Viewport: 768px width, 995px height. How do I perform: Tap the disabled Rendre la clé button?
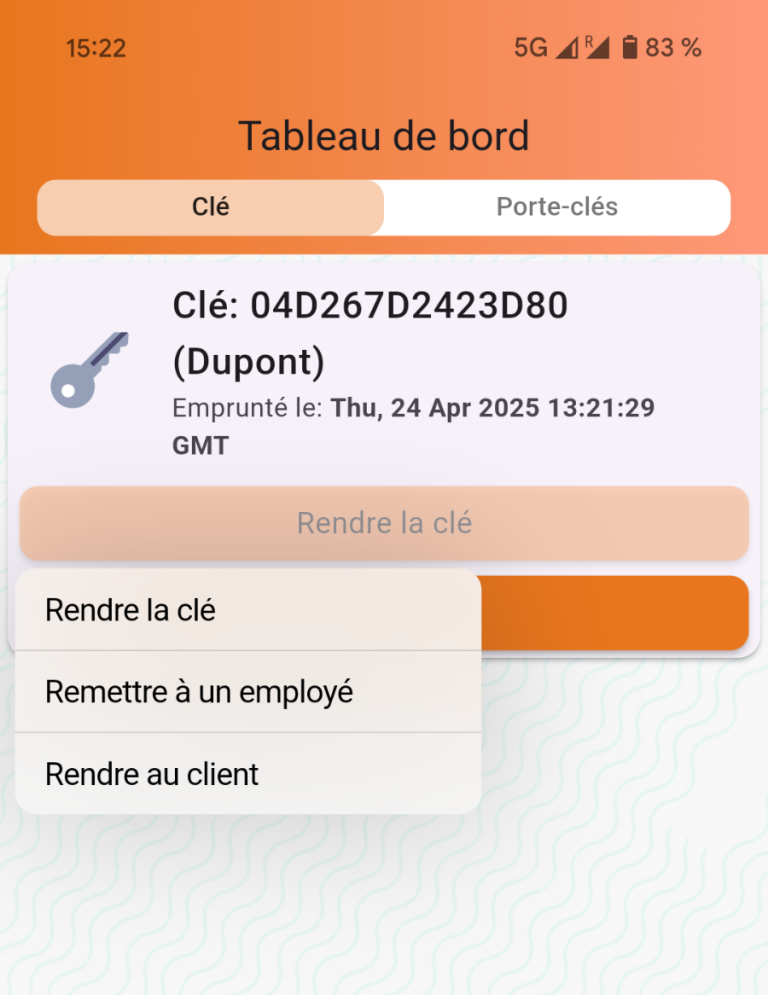coord(384,523)
